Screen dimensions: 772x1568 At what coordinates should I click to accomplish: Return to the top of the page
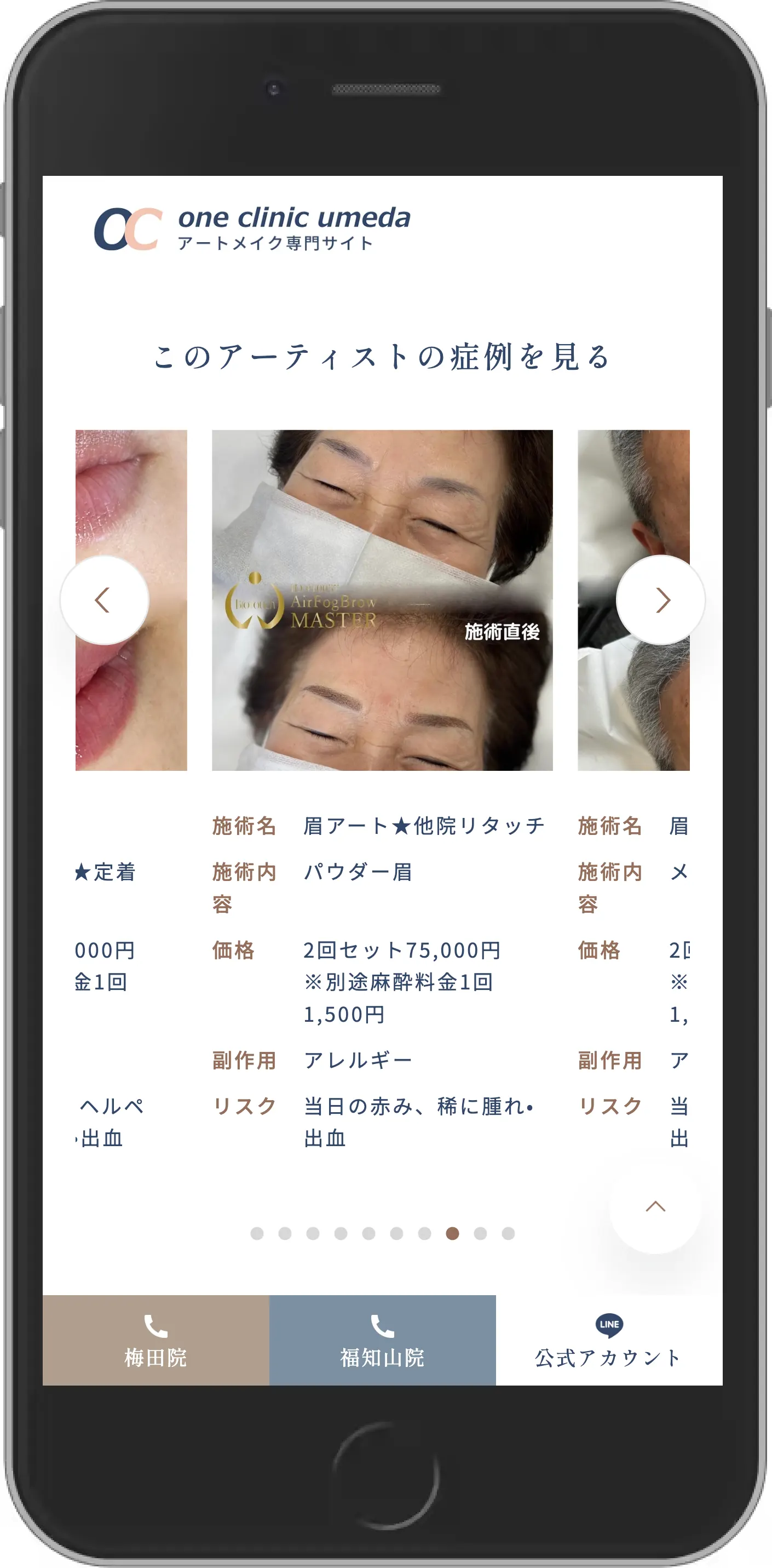point(655,1206)
